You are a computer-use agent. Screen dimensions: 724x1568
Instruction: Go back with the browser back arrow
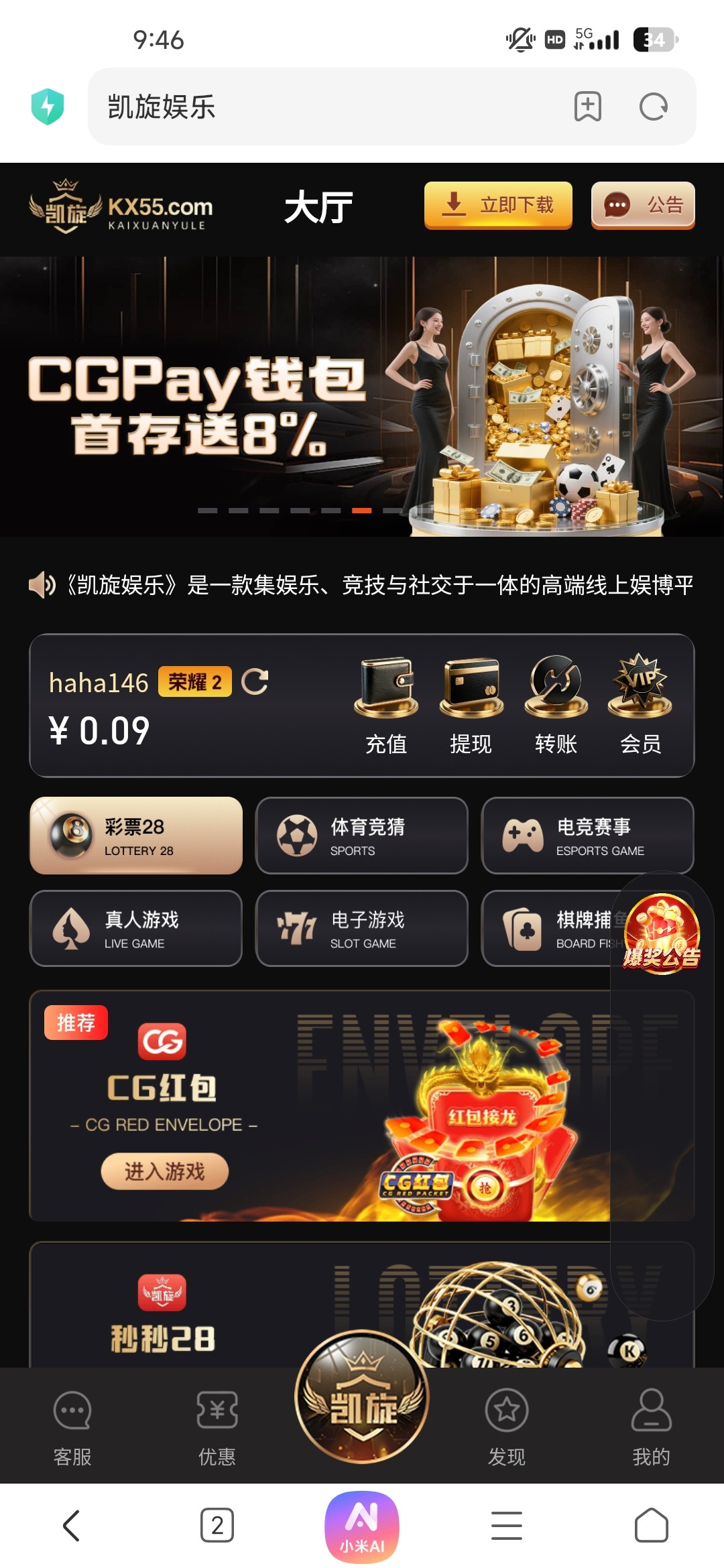click(x=72, y=1526)
